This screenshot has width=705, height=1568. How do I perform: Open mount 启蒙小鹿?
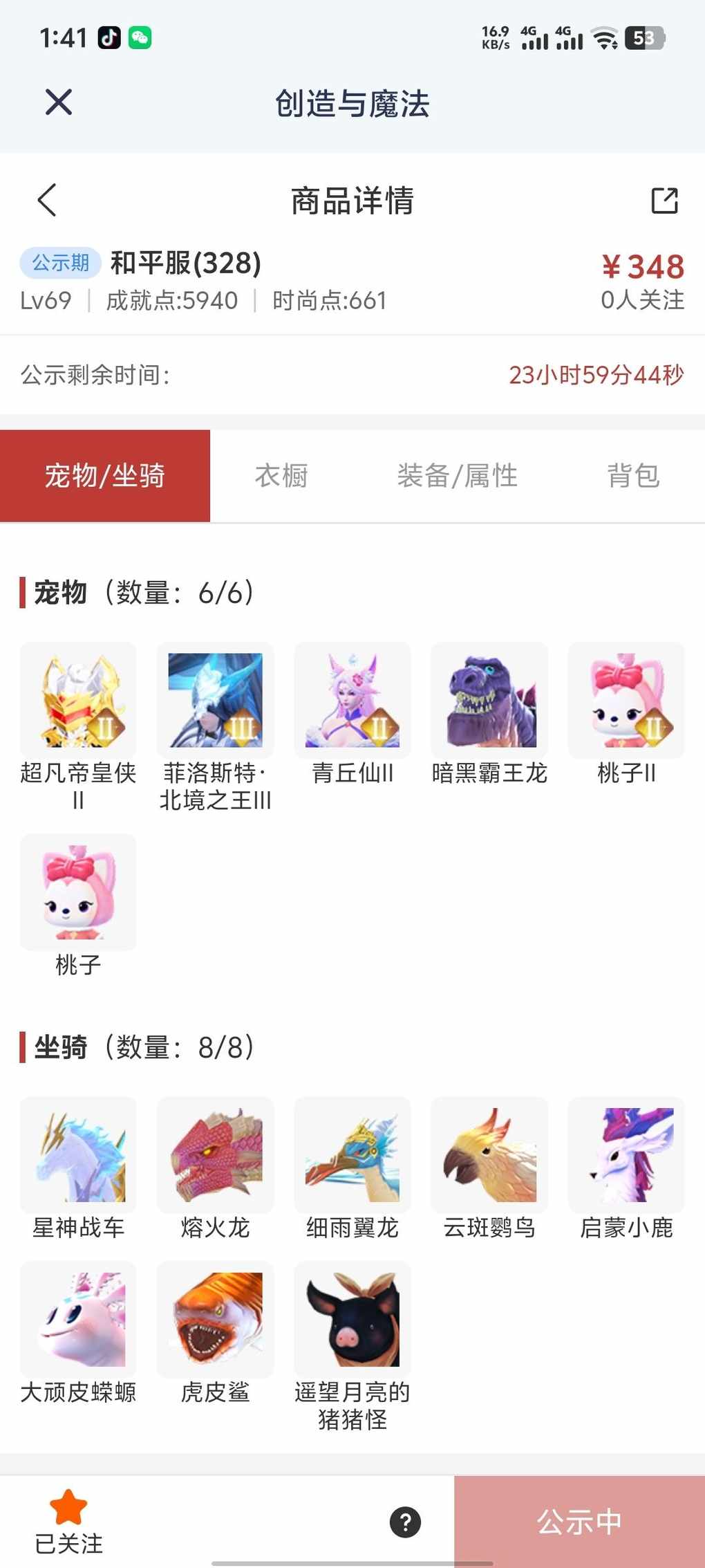click(x=626, y=1154)
